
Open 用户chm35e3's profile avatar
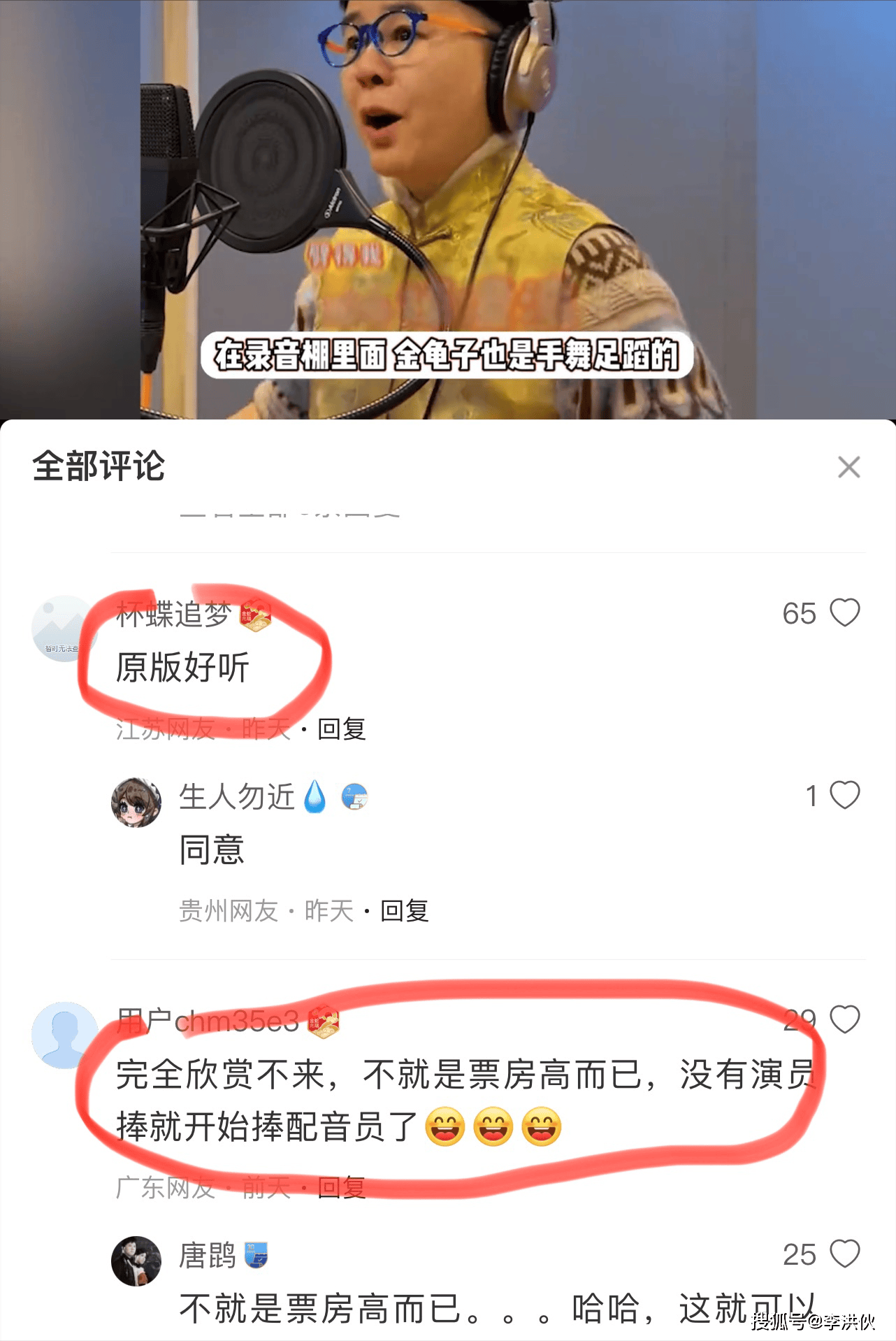[64, 1035]
